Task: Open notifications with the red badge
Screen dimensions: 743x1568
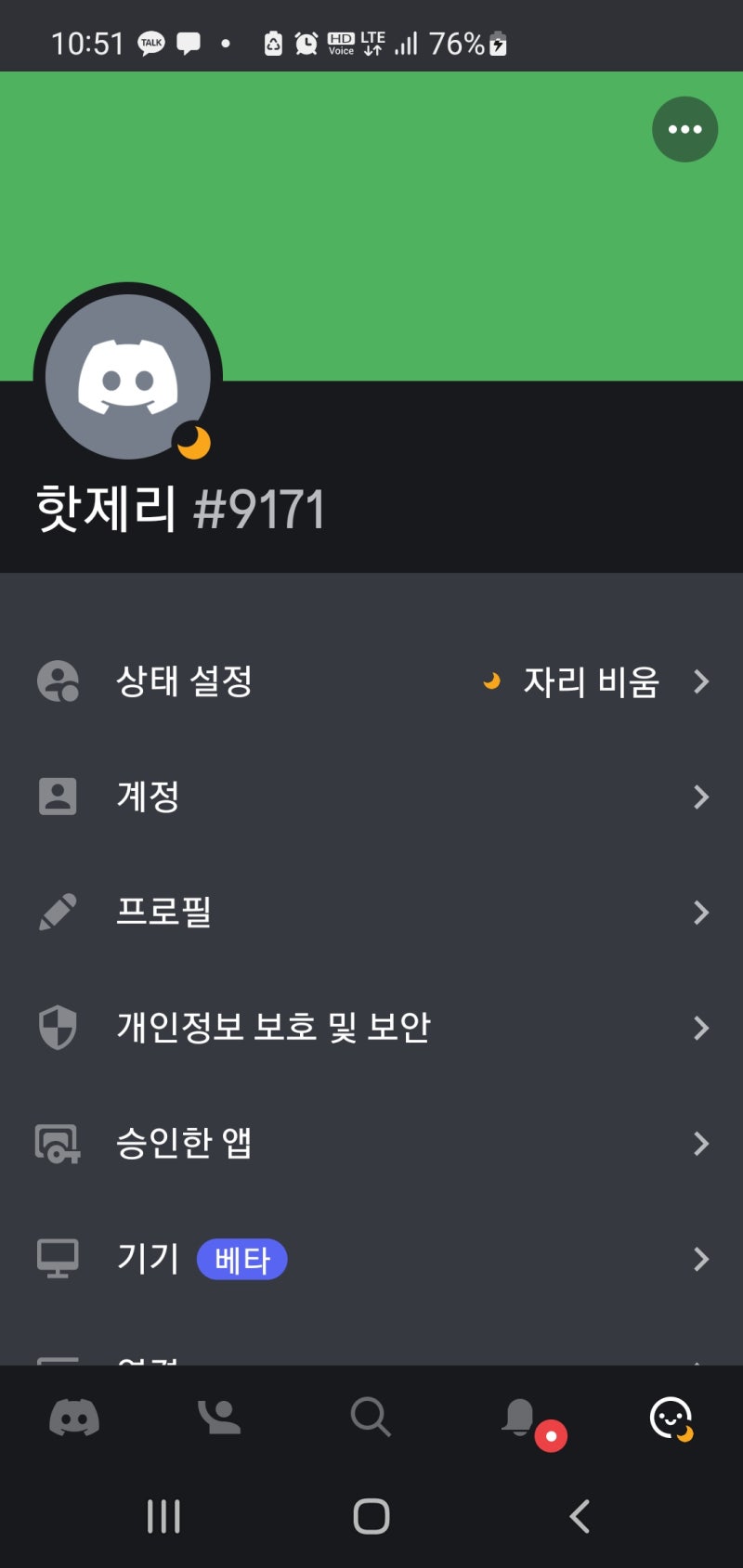Action: pos(520,1418)
